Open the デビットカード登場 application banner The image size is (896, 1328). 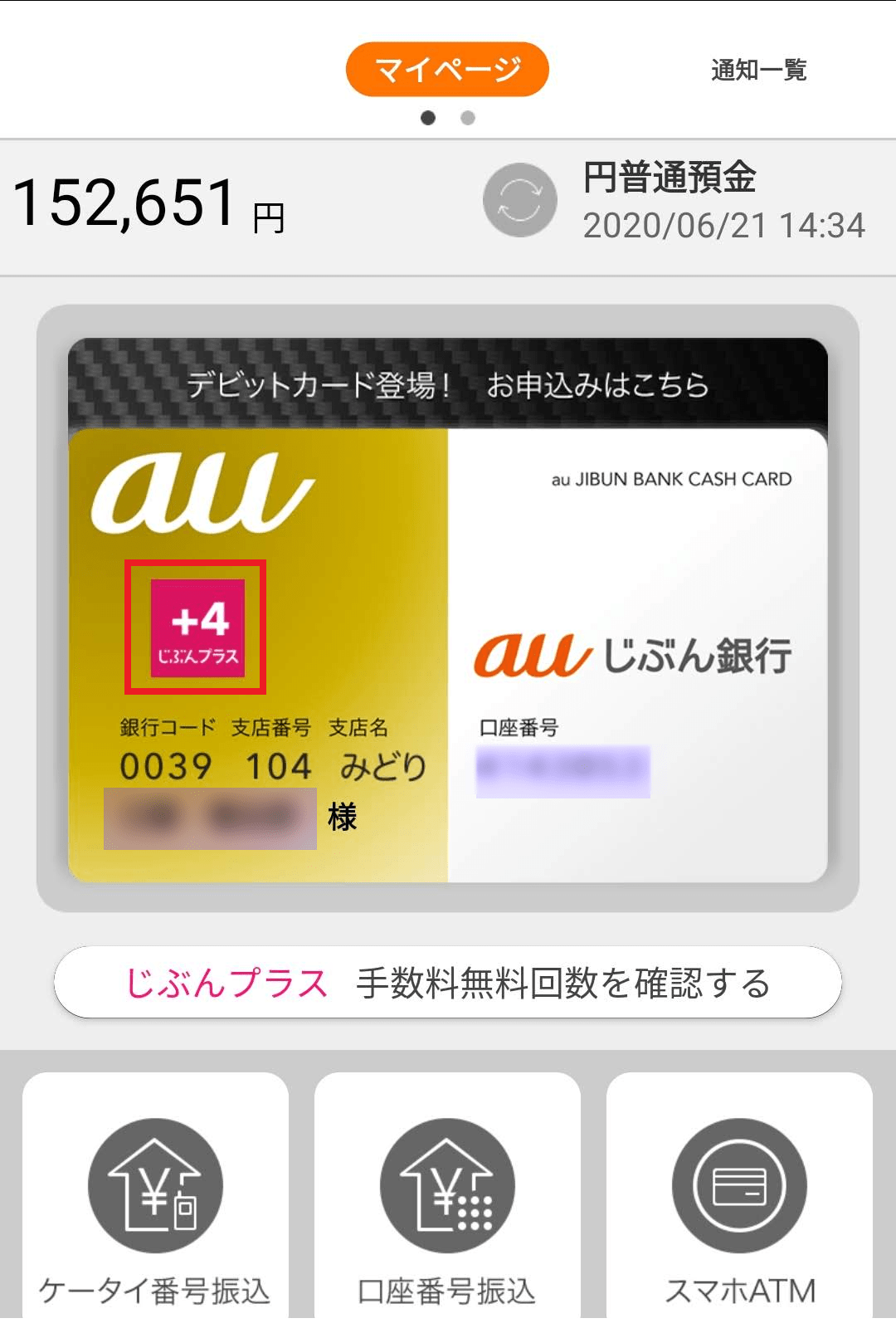(x=447, y=384)
